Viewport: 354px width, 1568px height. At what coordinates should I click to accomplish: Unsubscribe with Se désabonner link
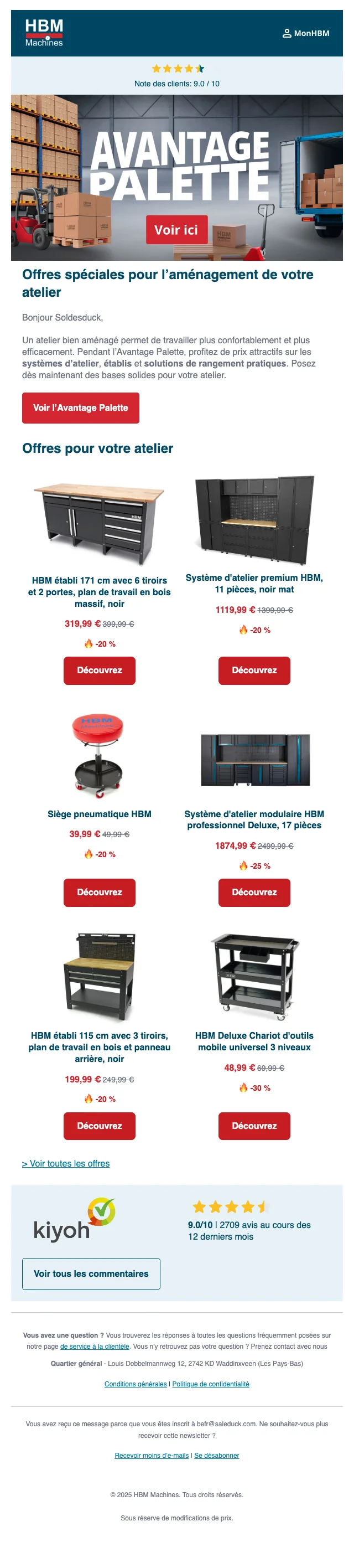pos(216,1456)
